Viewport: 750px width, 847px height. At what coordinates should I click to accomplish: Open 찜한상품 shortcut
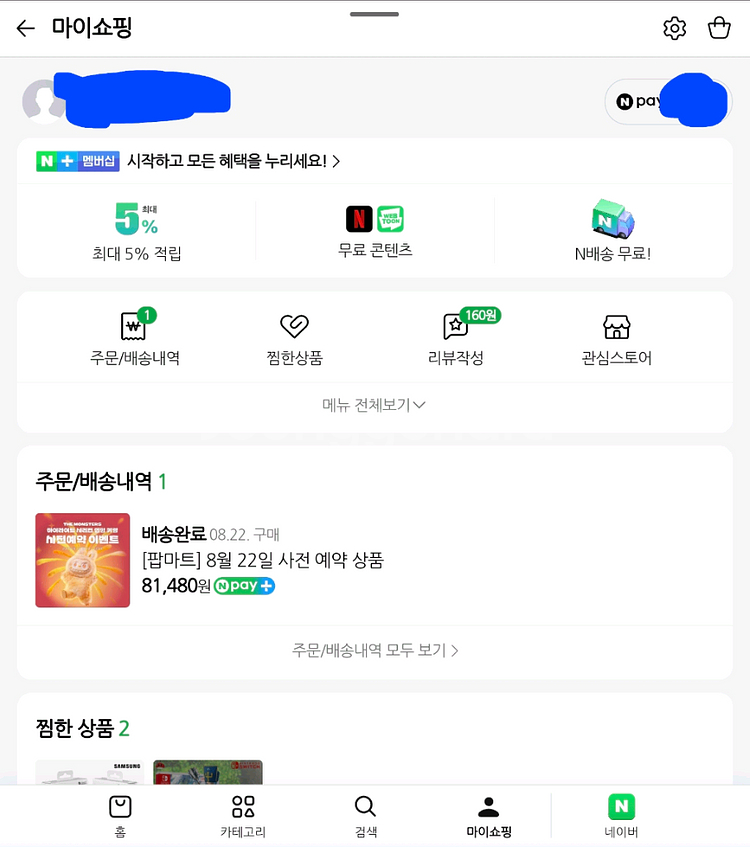click(x=294, y=338)
